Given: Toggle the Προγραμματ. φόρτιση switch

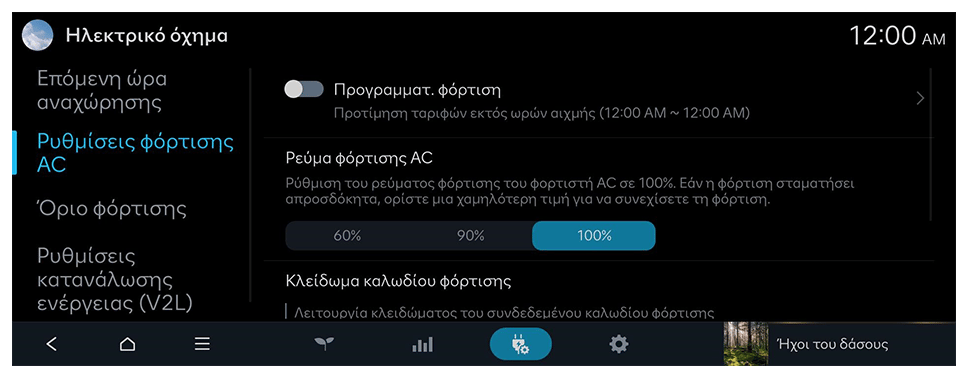Looking at the screenshot, I should pyautogui.click(x=304, y=90).
